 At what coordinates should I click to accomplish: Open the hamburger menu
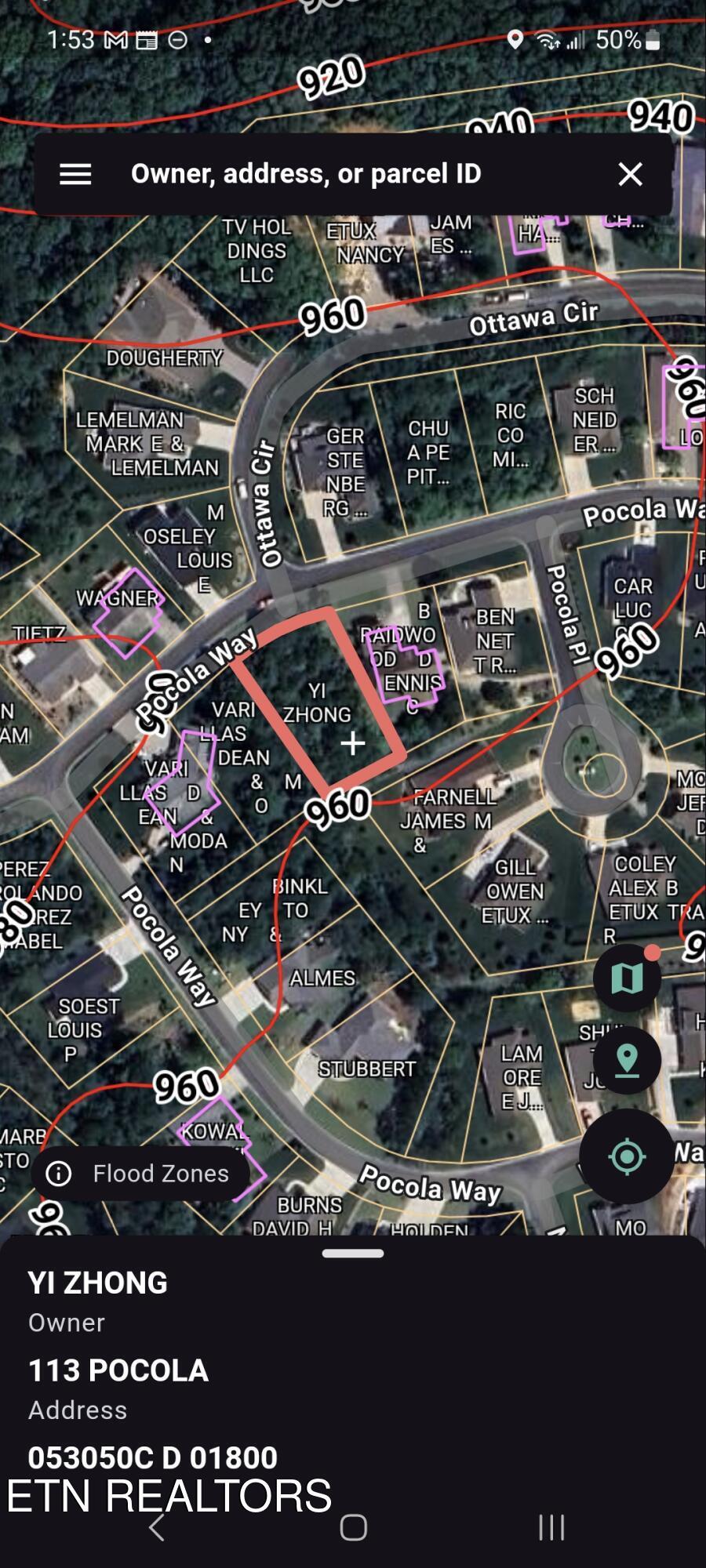click(x=75, y=174)
